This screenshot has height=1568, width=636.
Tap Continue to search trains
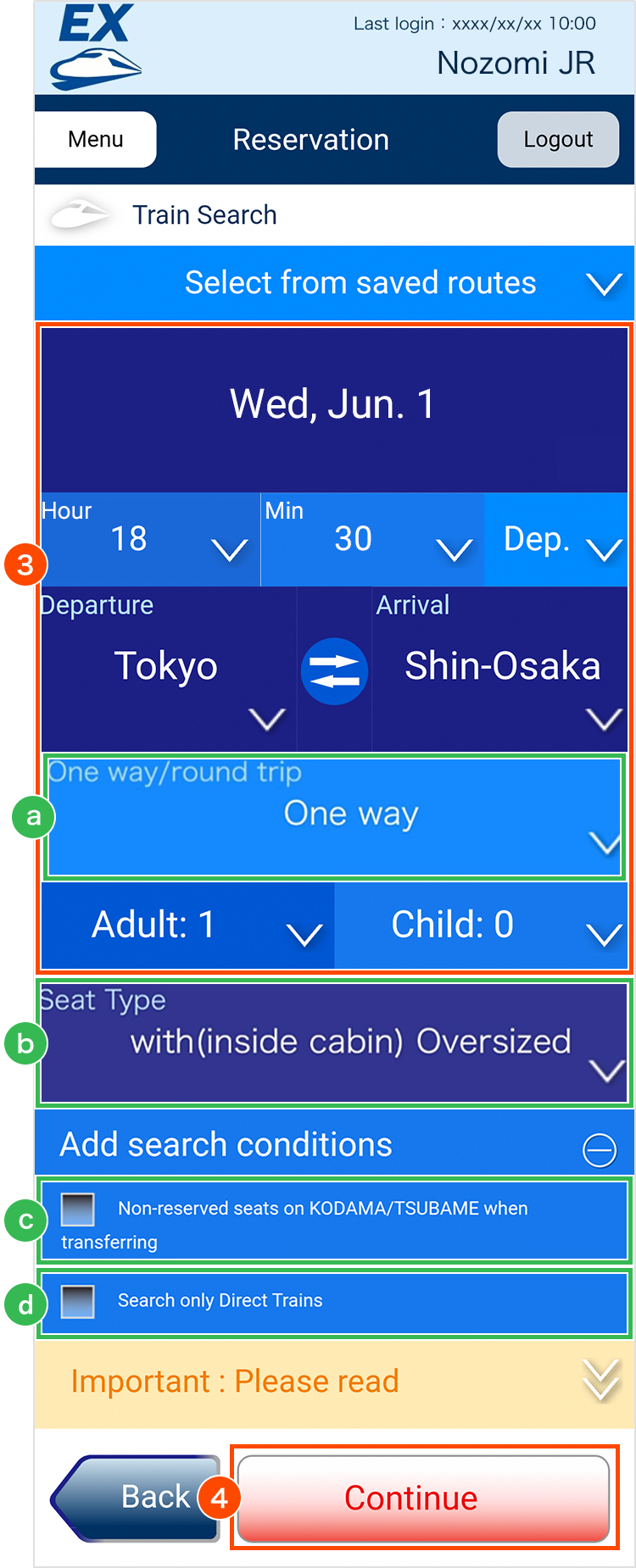tap(422, 1498)
